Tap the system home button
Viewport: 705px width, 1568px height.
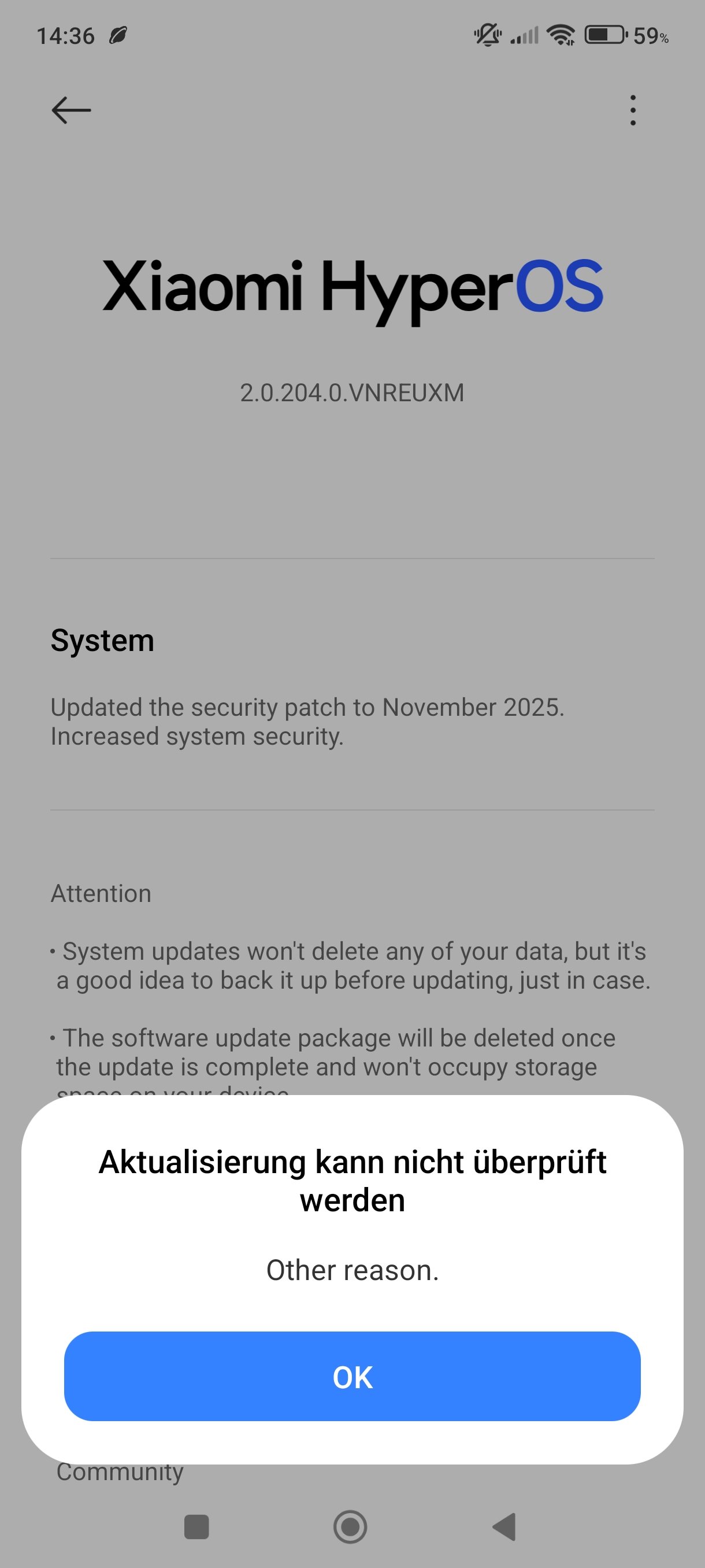(350, 1526)
